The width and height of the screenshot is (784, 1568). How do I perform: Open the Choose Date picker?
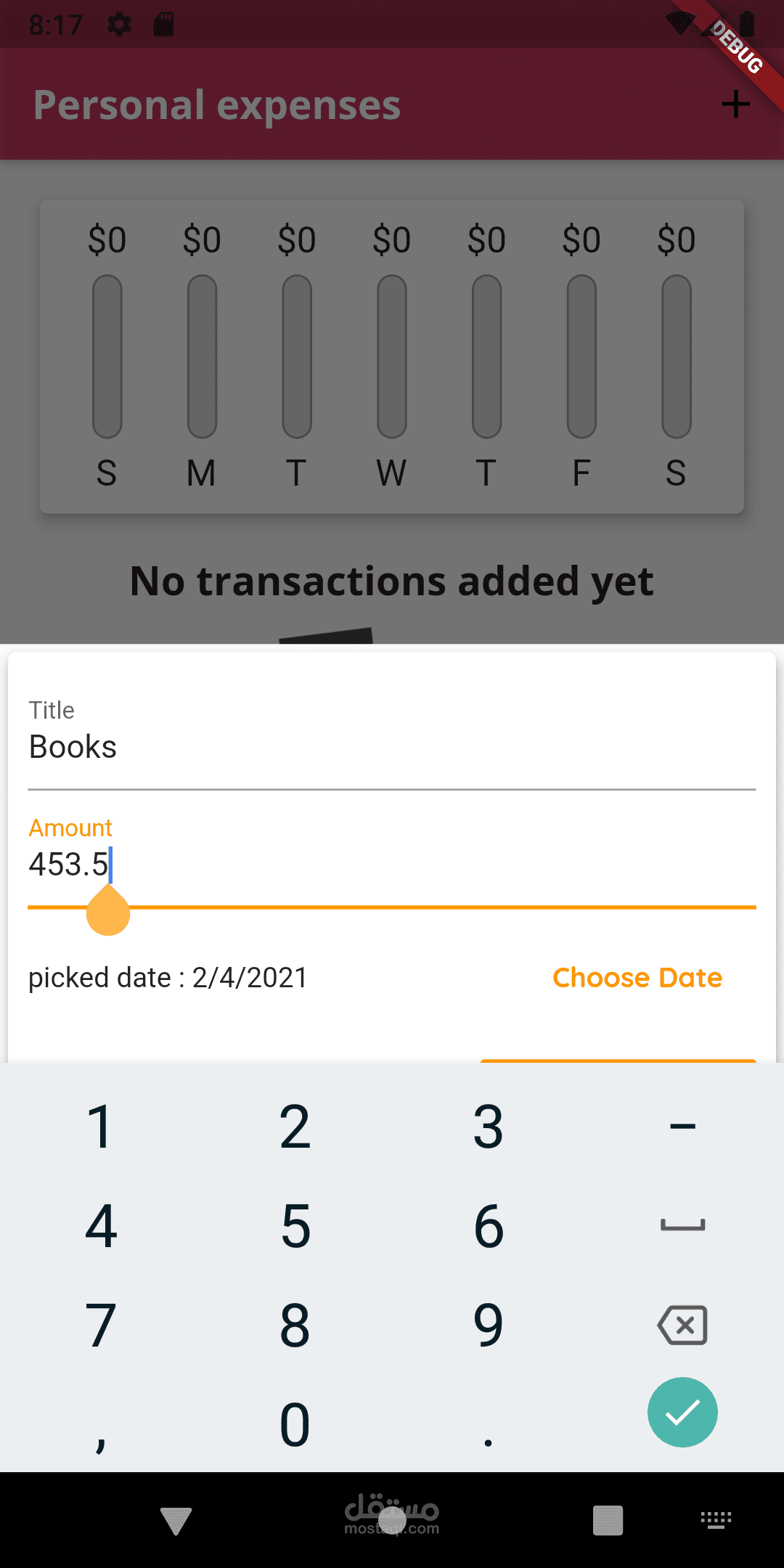coord(637,978)
